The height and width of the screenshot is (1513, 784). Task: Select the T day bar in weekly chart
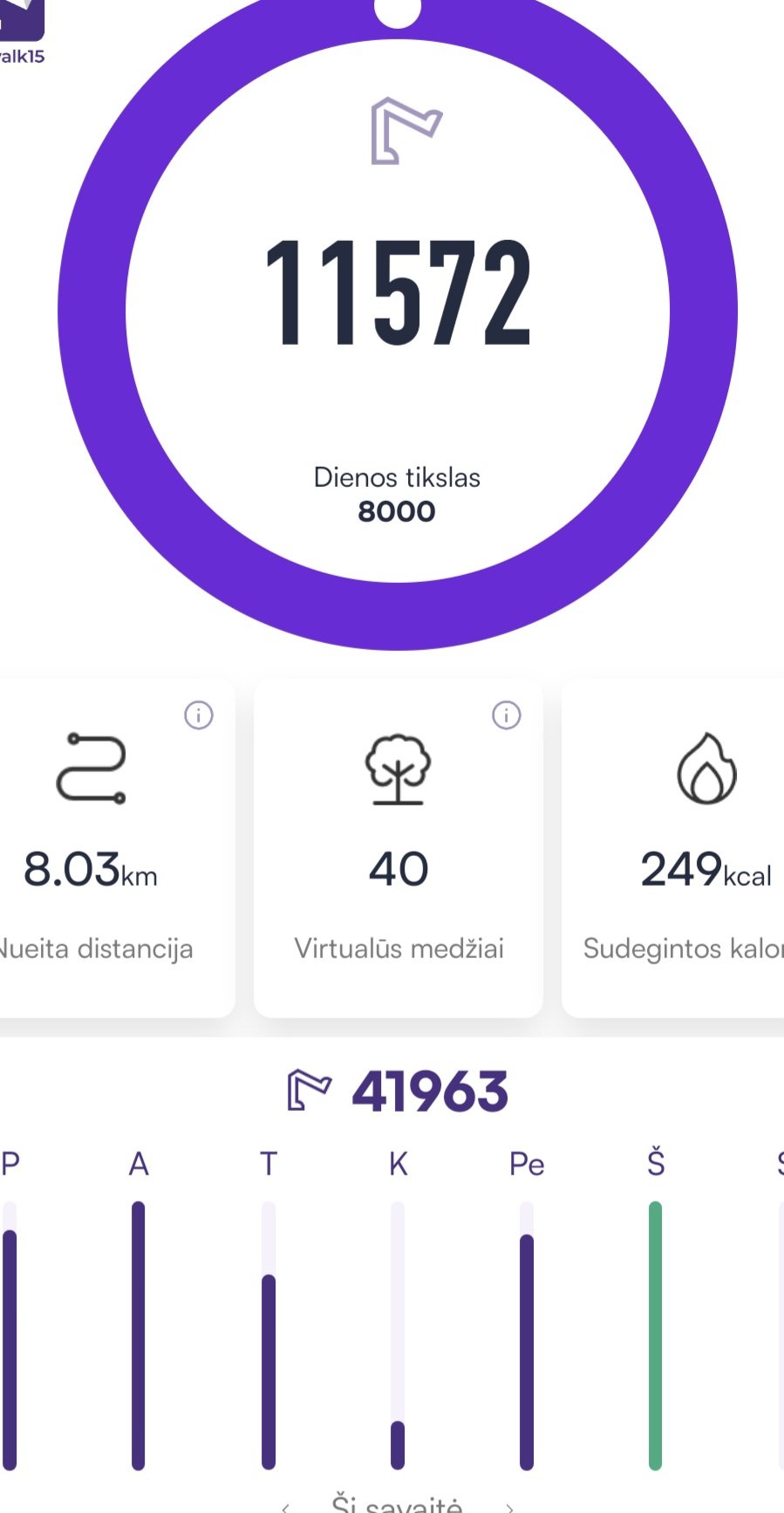click(x=269, y=1335)
